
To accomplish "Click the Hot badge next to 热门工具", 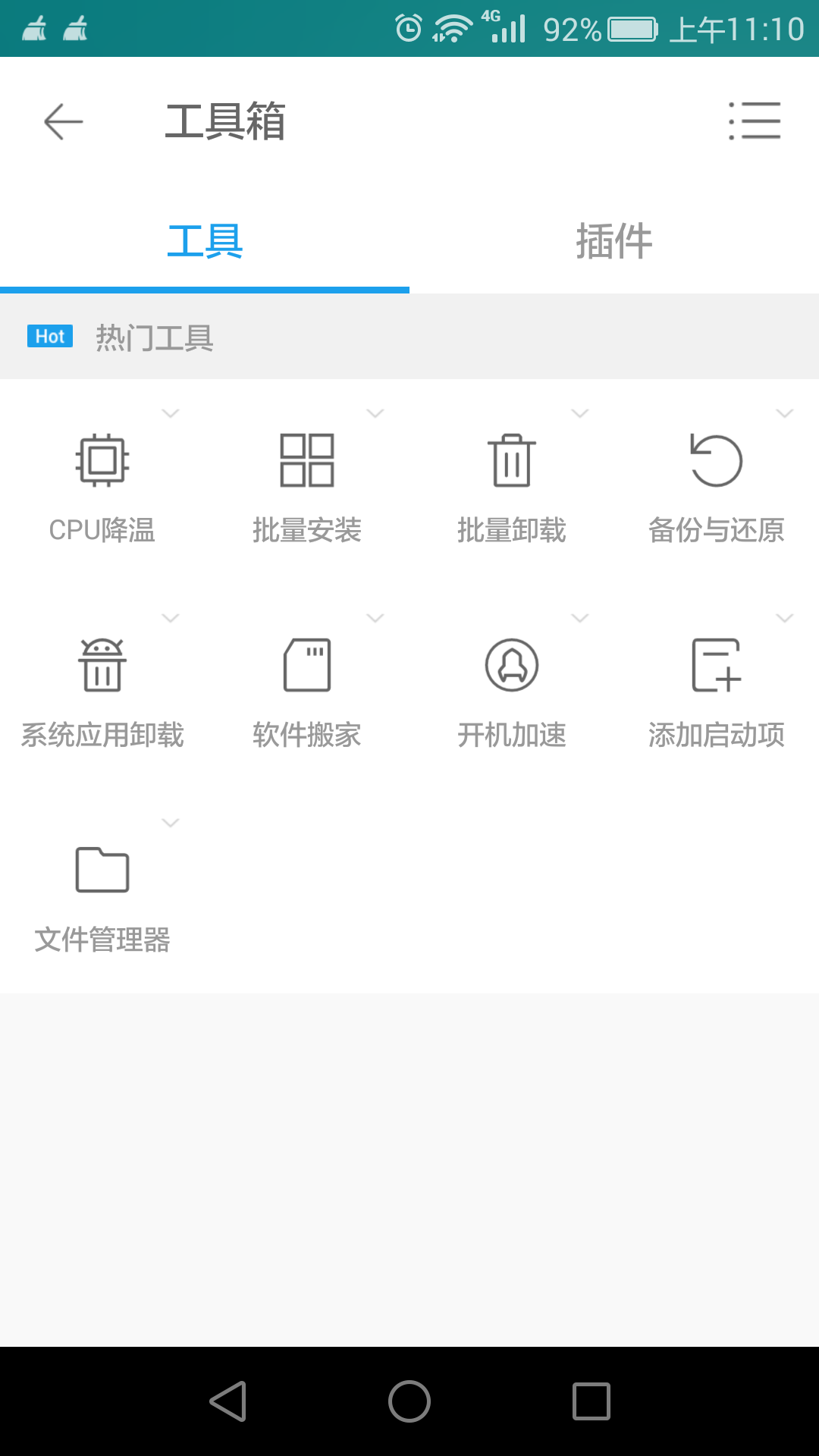I will point(49,336).
